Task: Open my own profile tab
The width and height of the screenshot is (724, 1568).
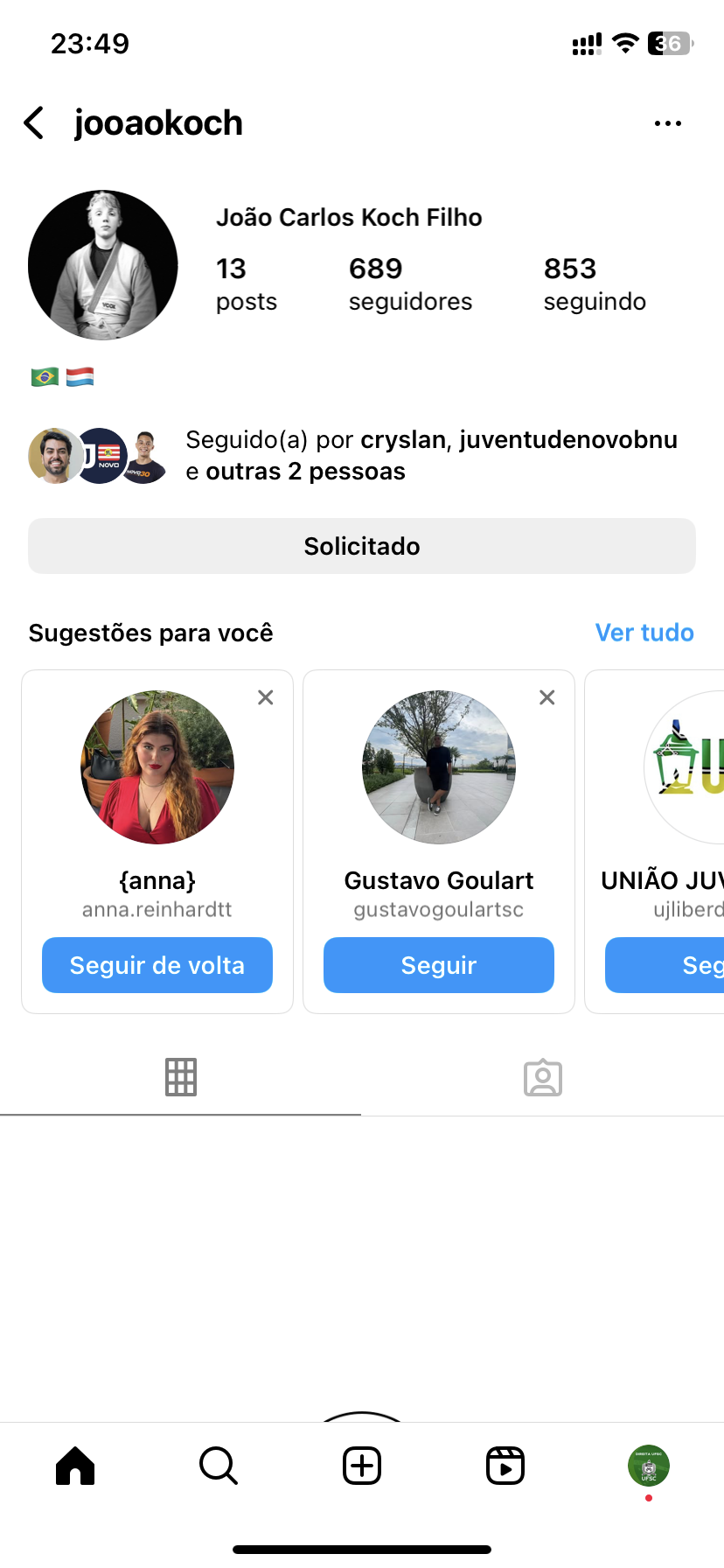Action: [x=648, y=1466]
